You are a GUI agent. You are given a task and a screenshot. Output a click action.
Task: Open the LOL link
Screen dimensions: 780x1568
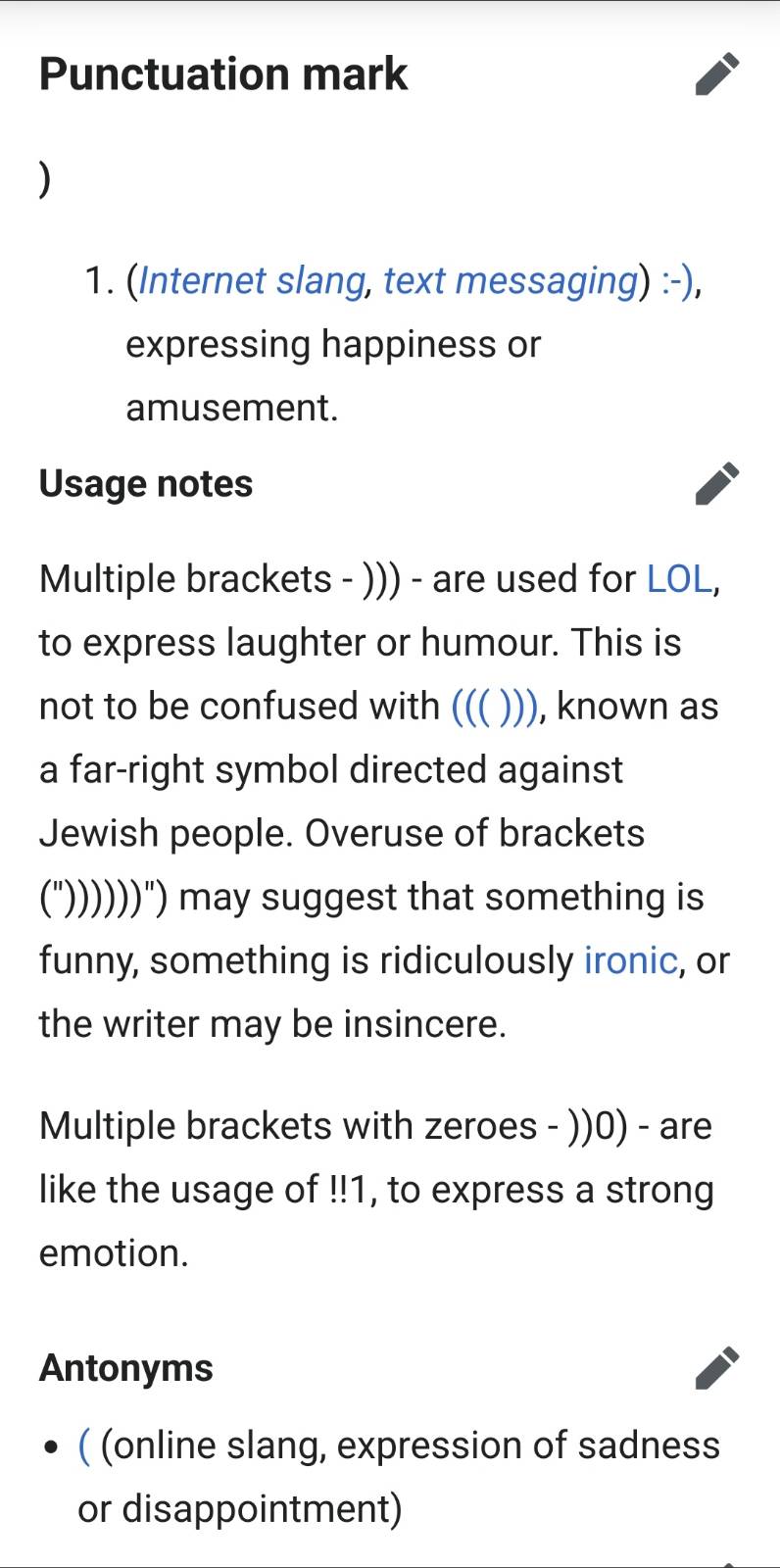click(x=679, y=579)
